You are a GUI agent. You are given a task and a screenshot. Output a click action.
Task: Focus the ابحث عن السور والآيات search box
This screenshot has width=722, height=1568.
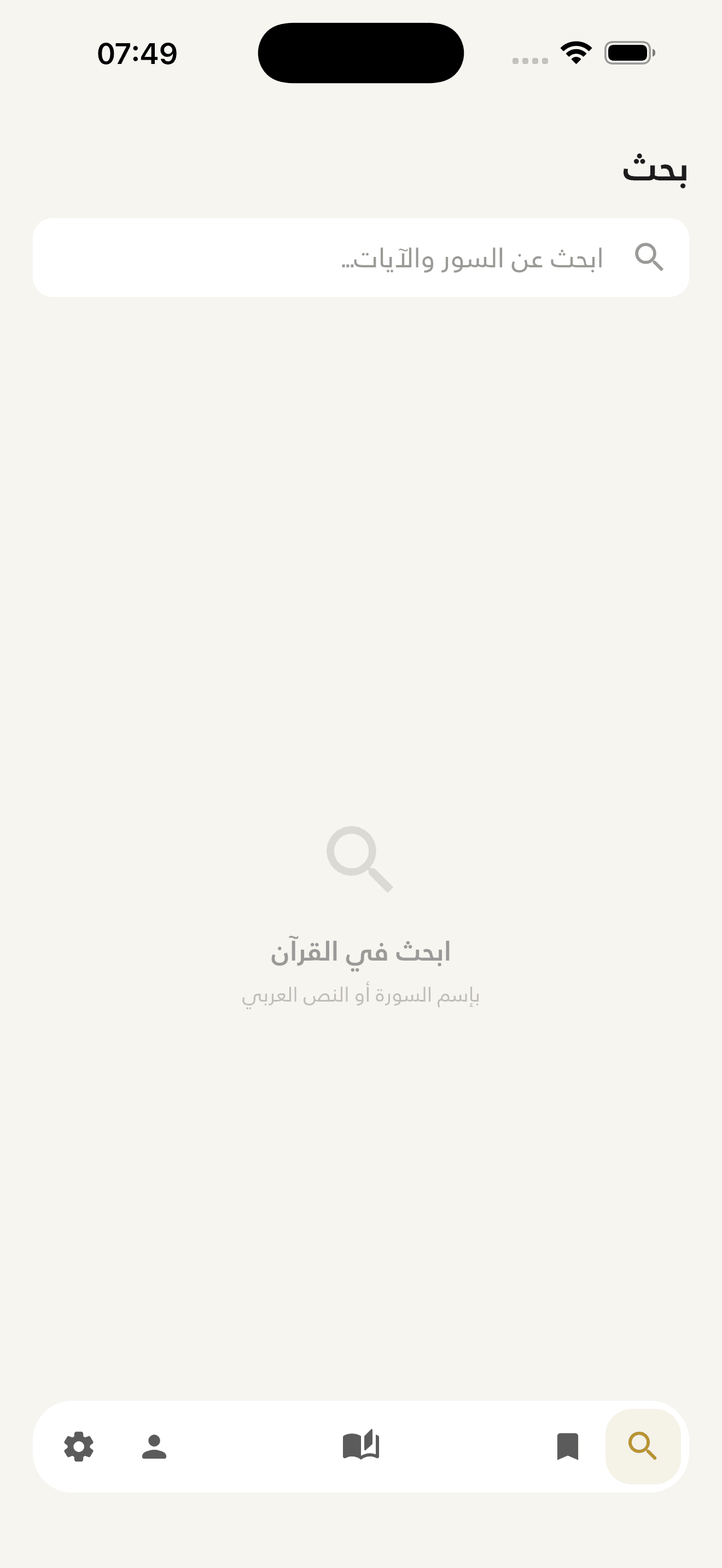pos(360,257)
